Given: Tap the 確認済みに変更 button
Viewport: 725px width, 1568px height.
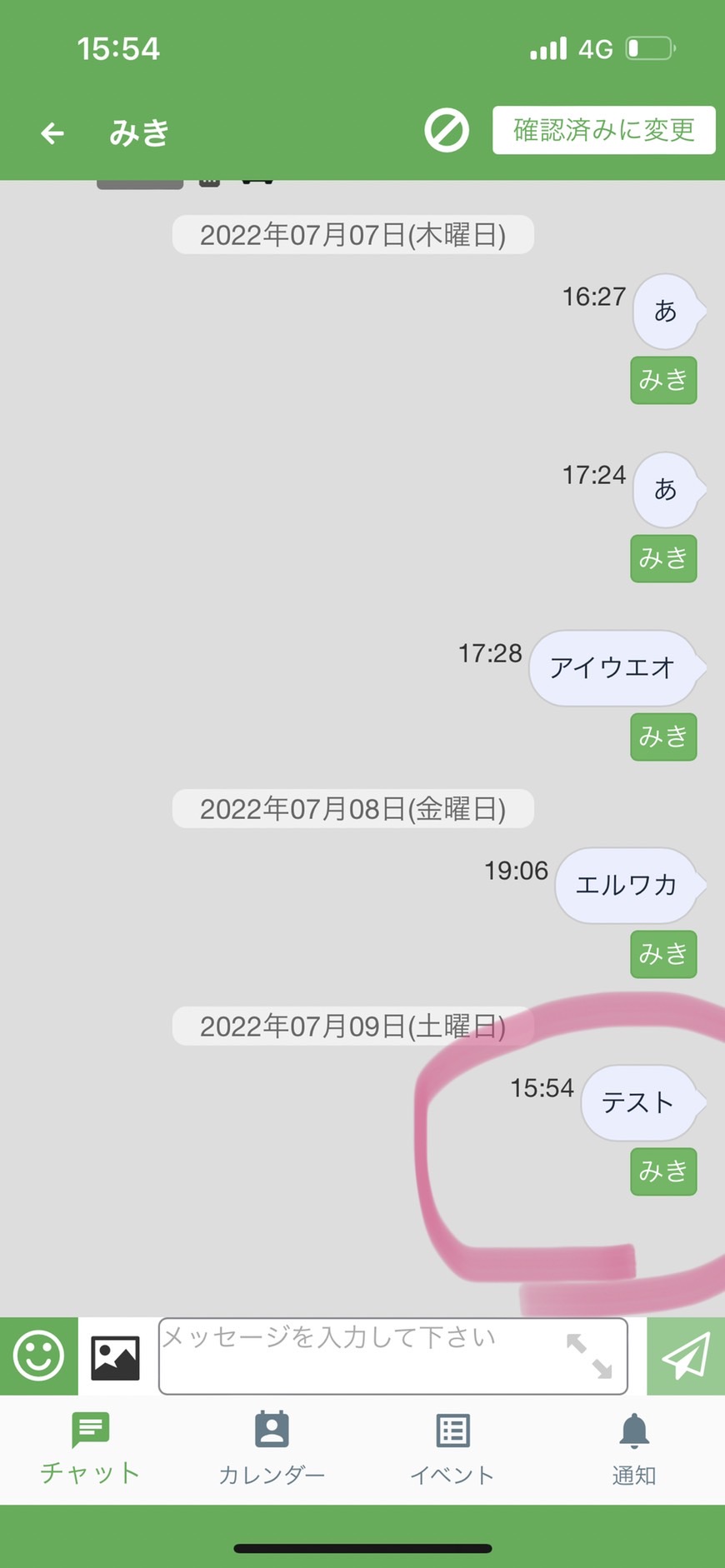Looking at the screenshot, I should [604, 130].
